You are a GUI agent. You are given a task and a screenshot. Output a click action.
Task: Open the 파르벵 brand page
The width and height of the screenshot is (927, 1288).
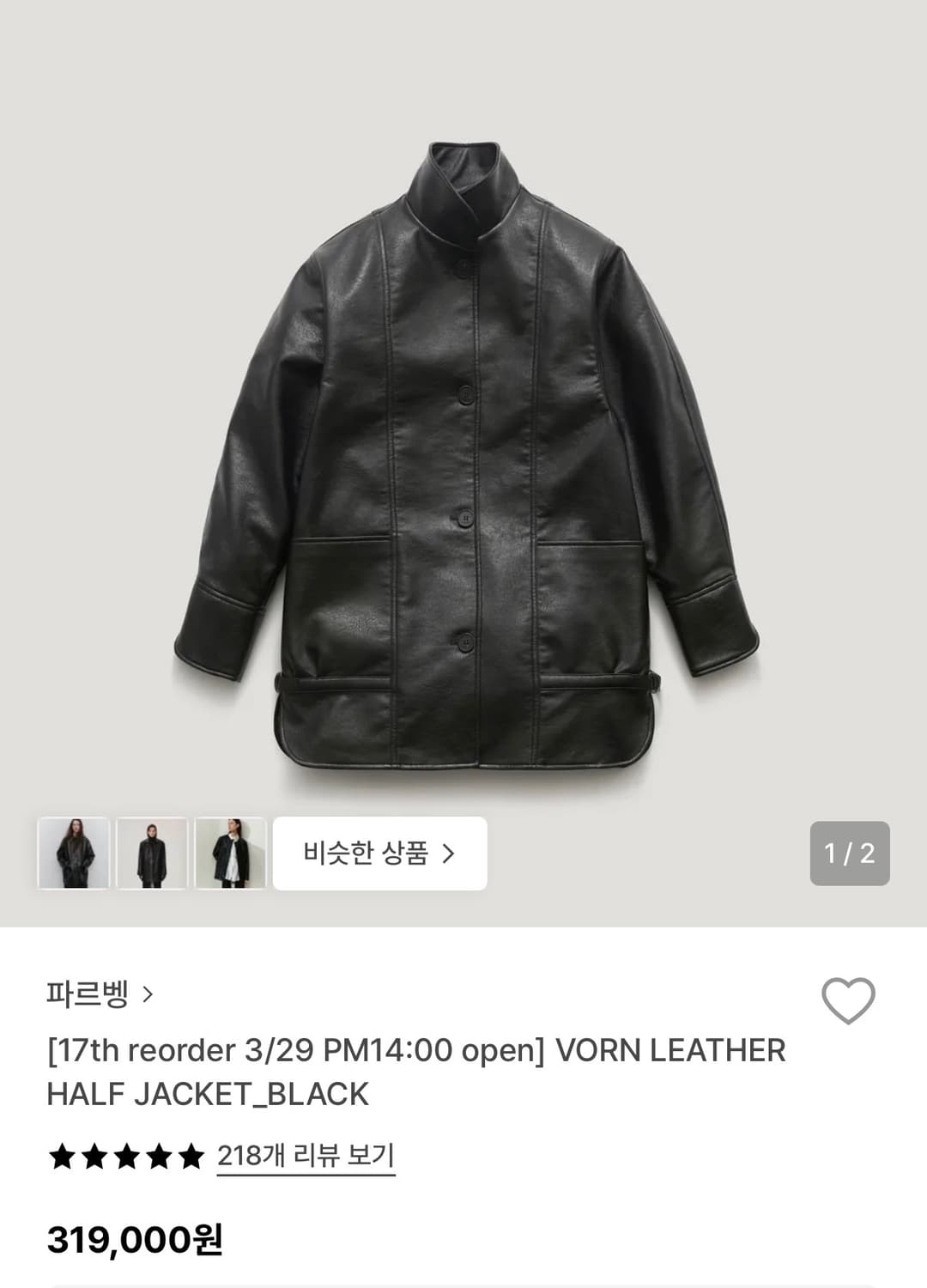(99, 994)
